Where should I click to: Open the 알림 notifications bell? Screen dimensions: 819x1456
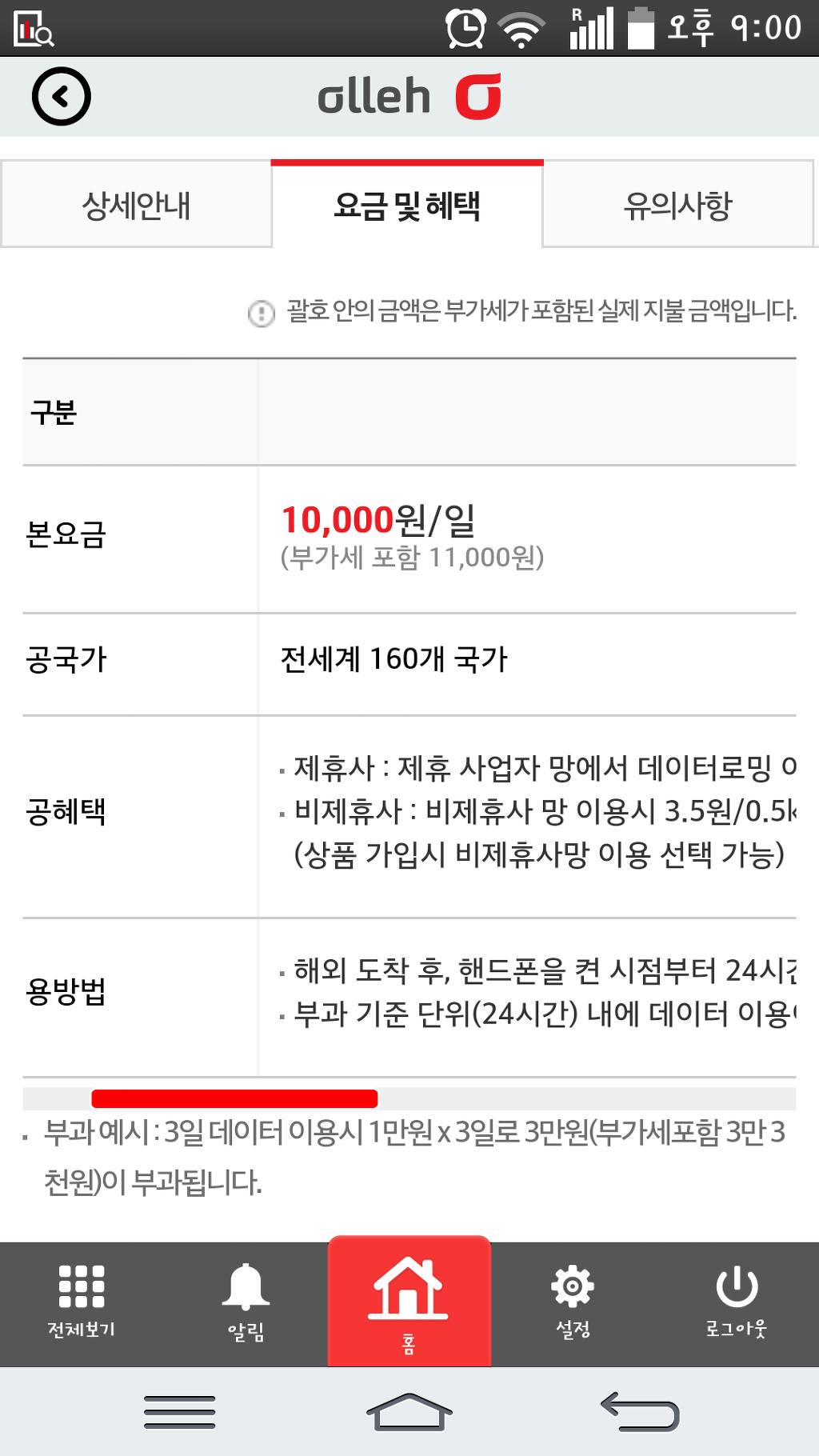click(246, 1302)
